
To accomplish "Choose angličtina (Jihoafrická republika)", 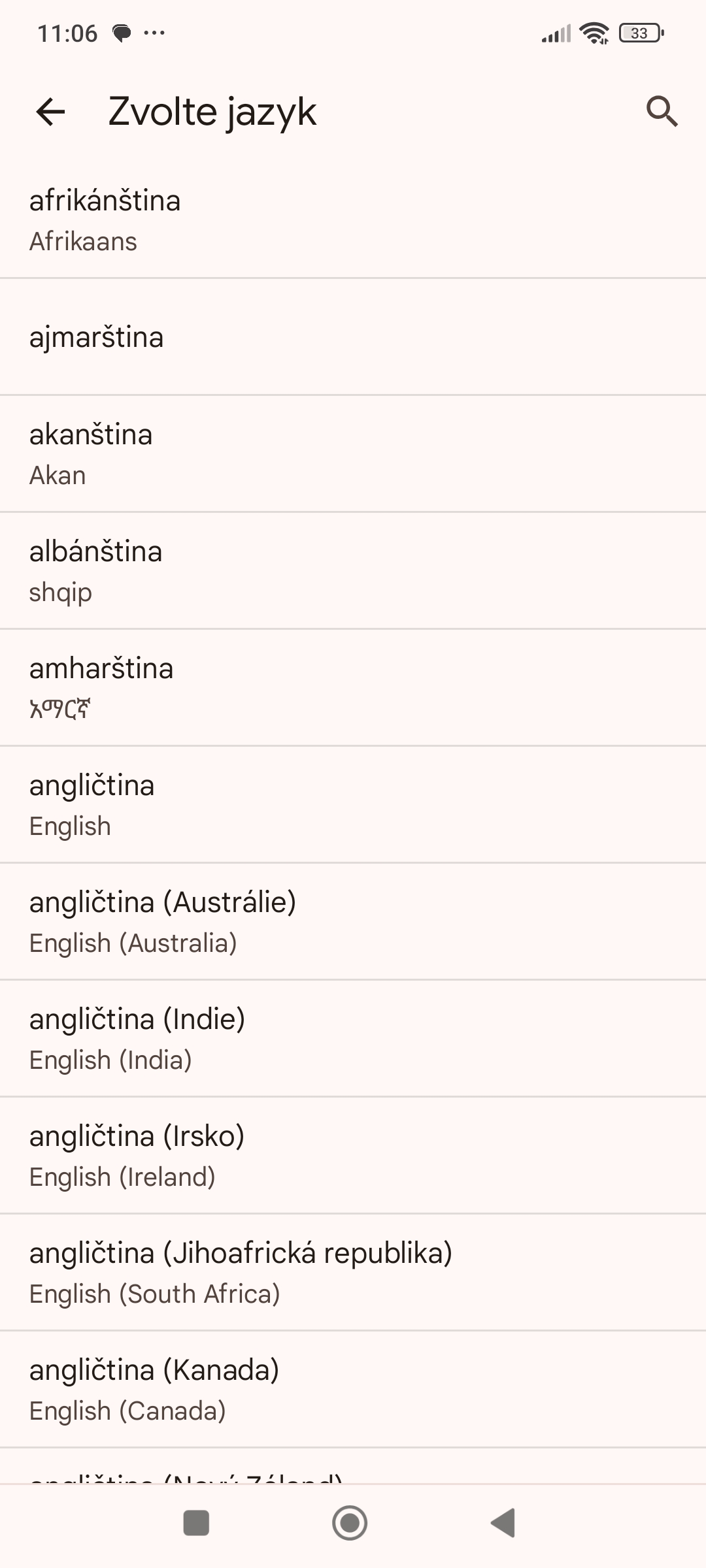I will pyautogui.click(x=353, y=1273).
